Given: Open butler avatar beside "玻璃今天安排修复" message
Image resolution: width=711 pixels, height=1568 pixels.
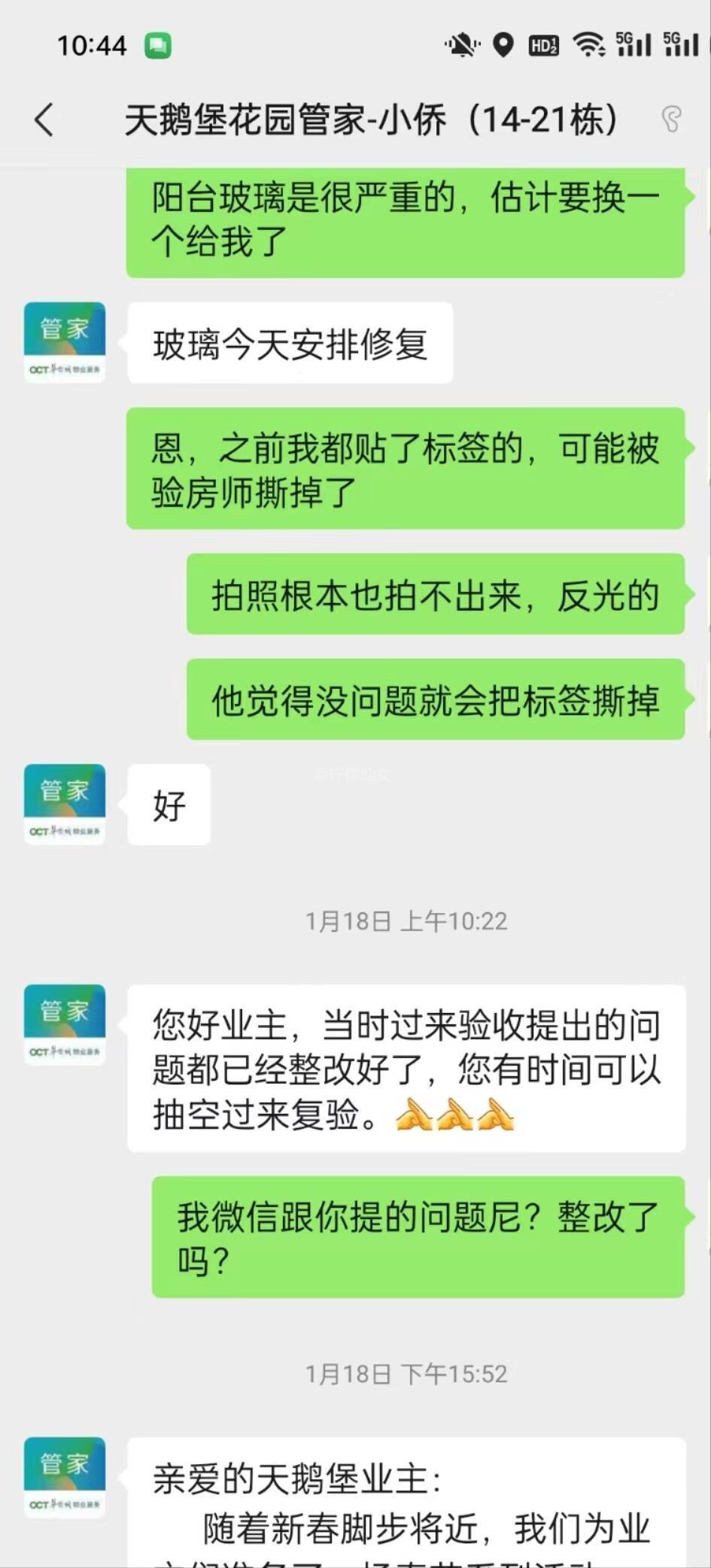Looking at the screenshot, I should pyautogui.click(x=65, y=342).
